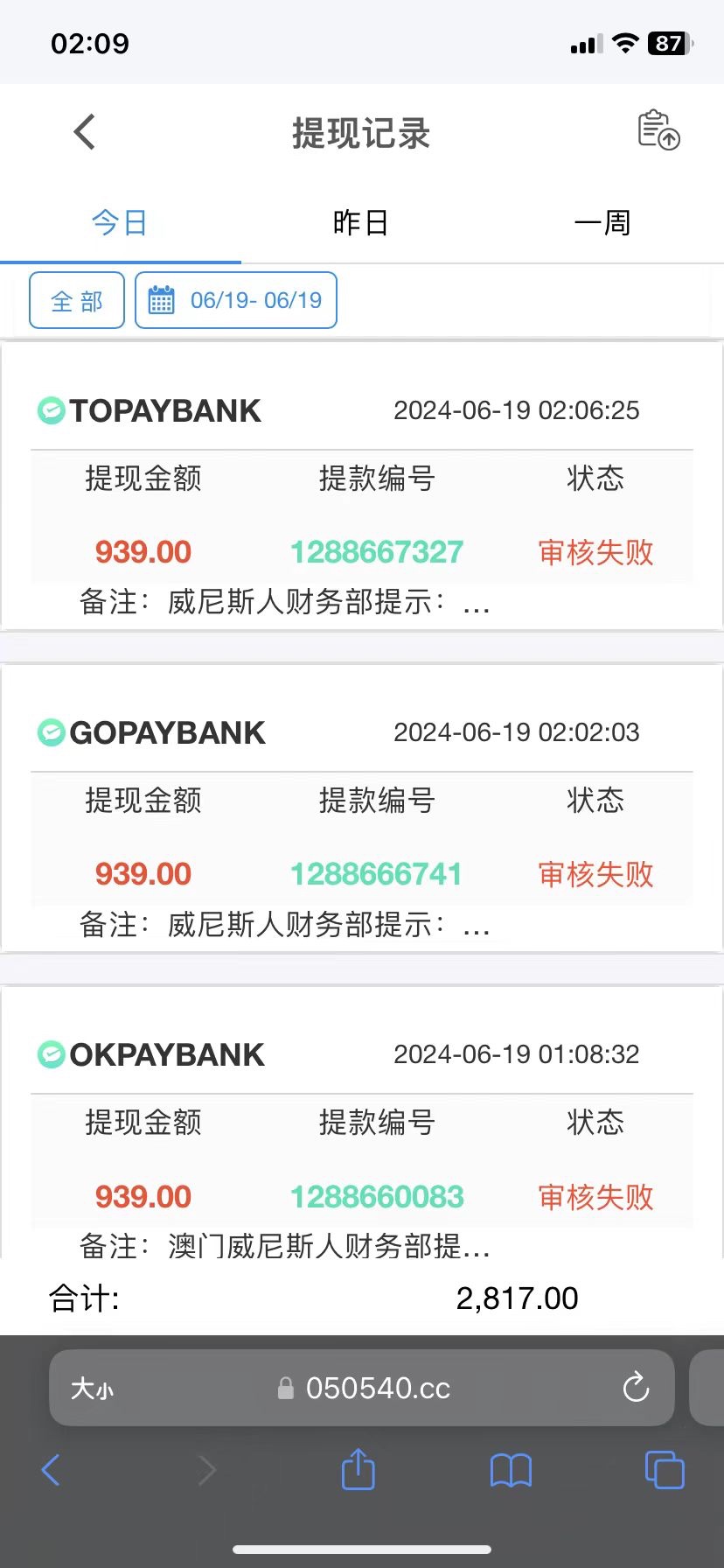Open the 全部 filter
This screenshot has height=1568, width=724.
click(x=77, y=301)
